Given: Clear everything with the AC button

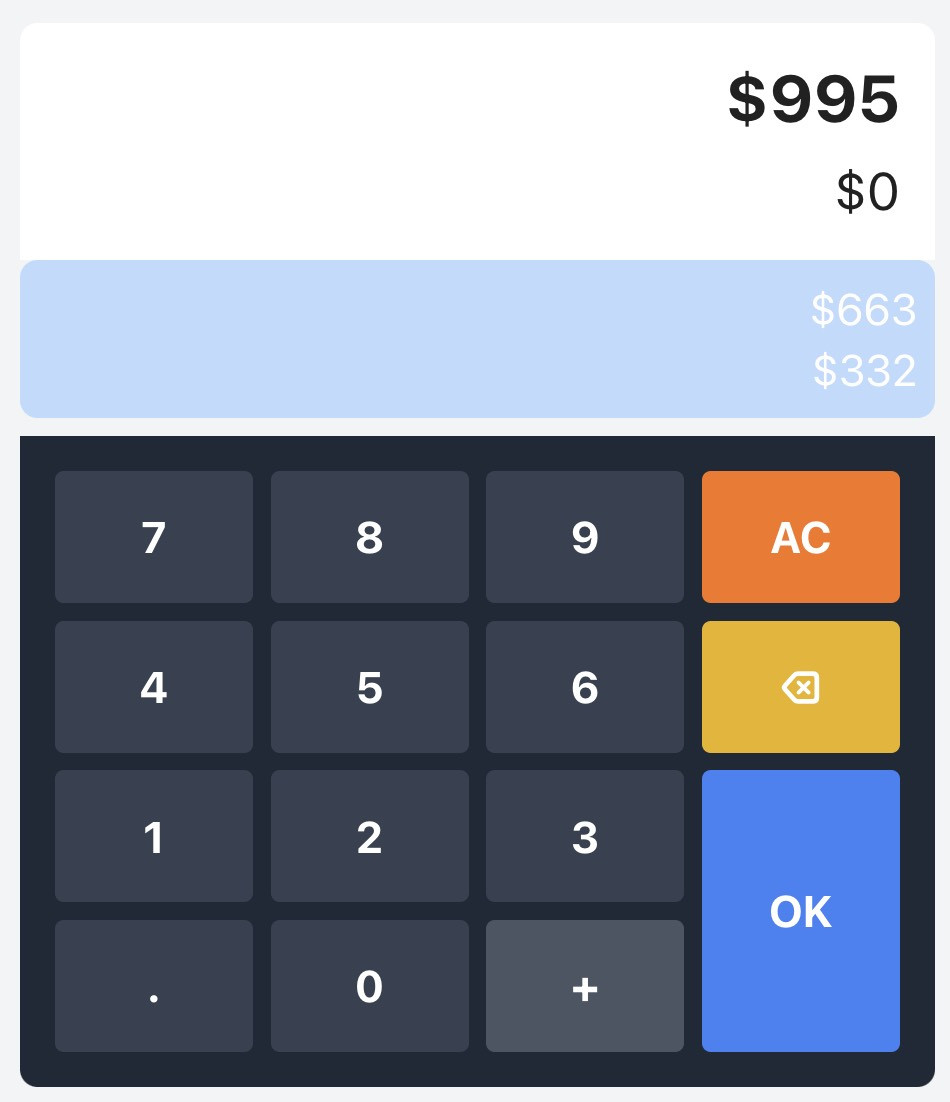Looking at the screenshot, I should 800,537.
